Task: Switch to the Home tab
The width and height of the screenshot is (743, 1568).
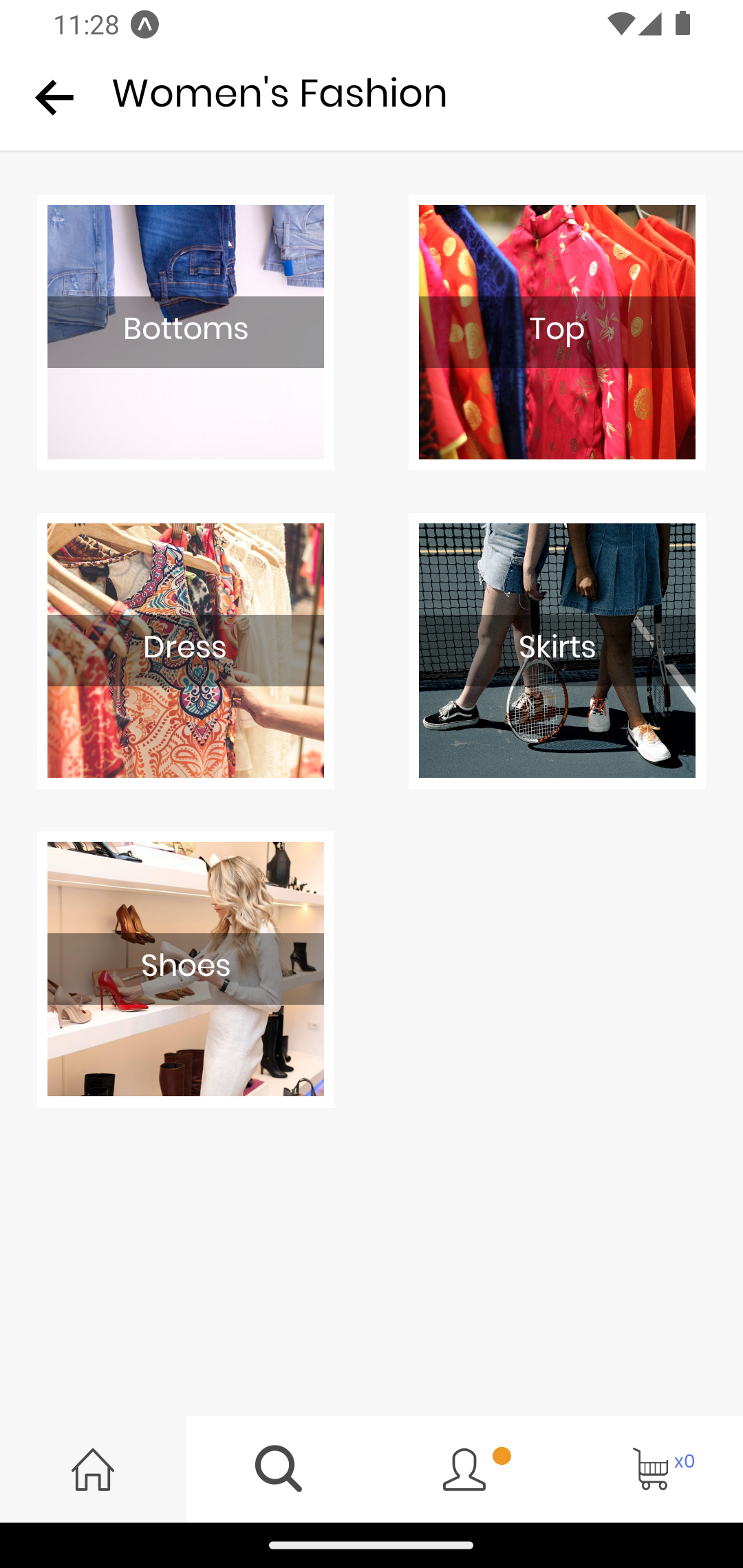Action: pos(93,1468)
